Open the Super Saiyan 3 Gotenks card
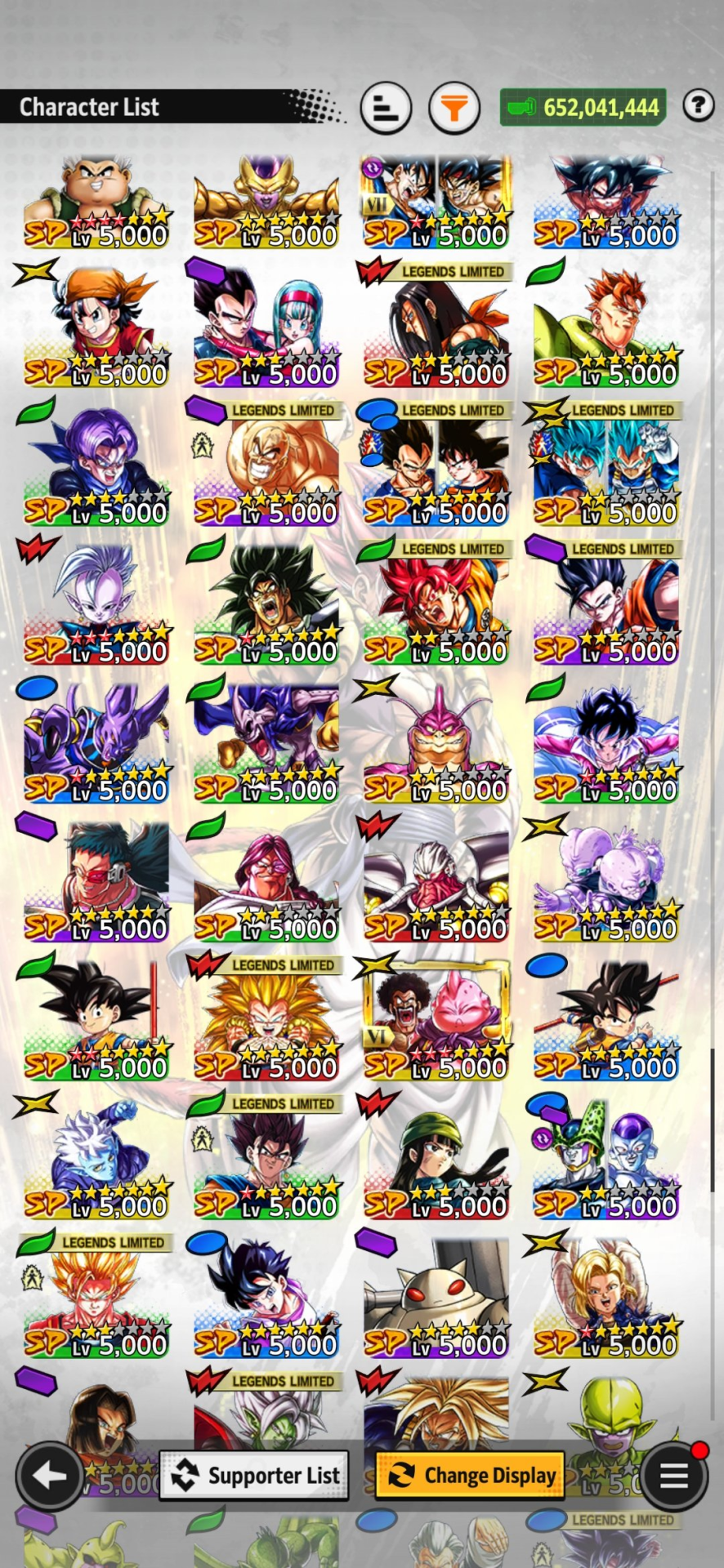Screen dimensions: 724x1568 click(266, 1021)
